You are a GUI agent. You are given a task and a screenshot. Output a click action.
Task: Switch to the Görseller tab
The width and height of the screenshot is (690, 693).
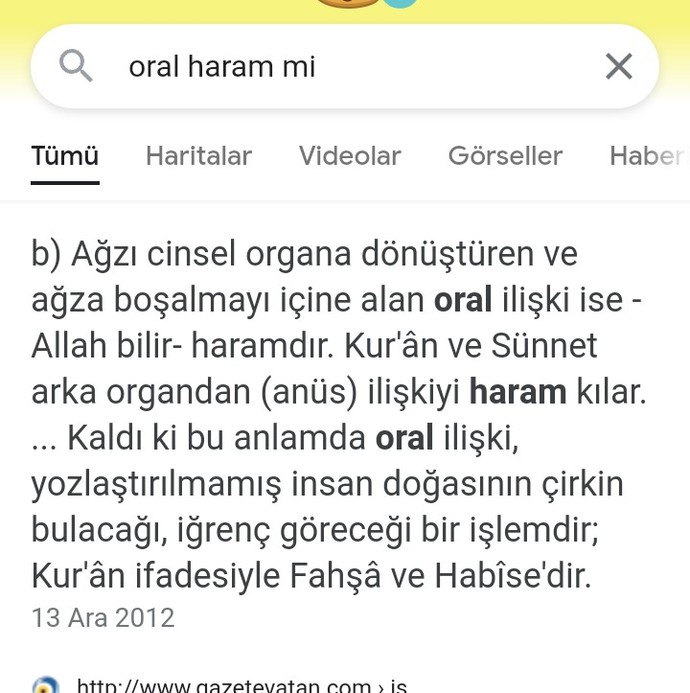click(505, 156)
